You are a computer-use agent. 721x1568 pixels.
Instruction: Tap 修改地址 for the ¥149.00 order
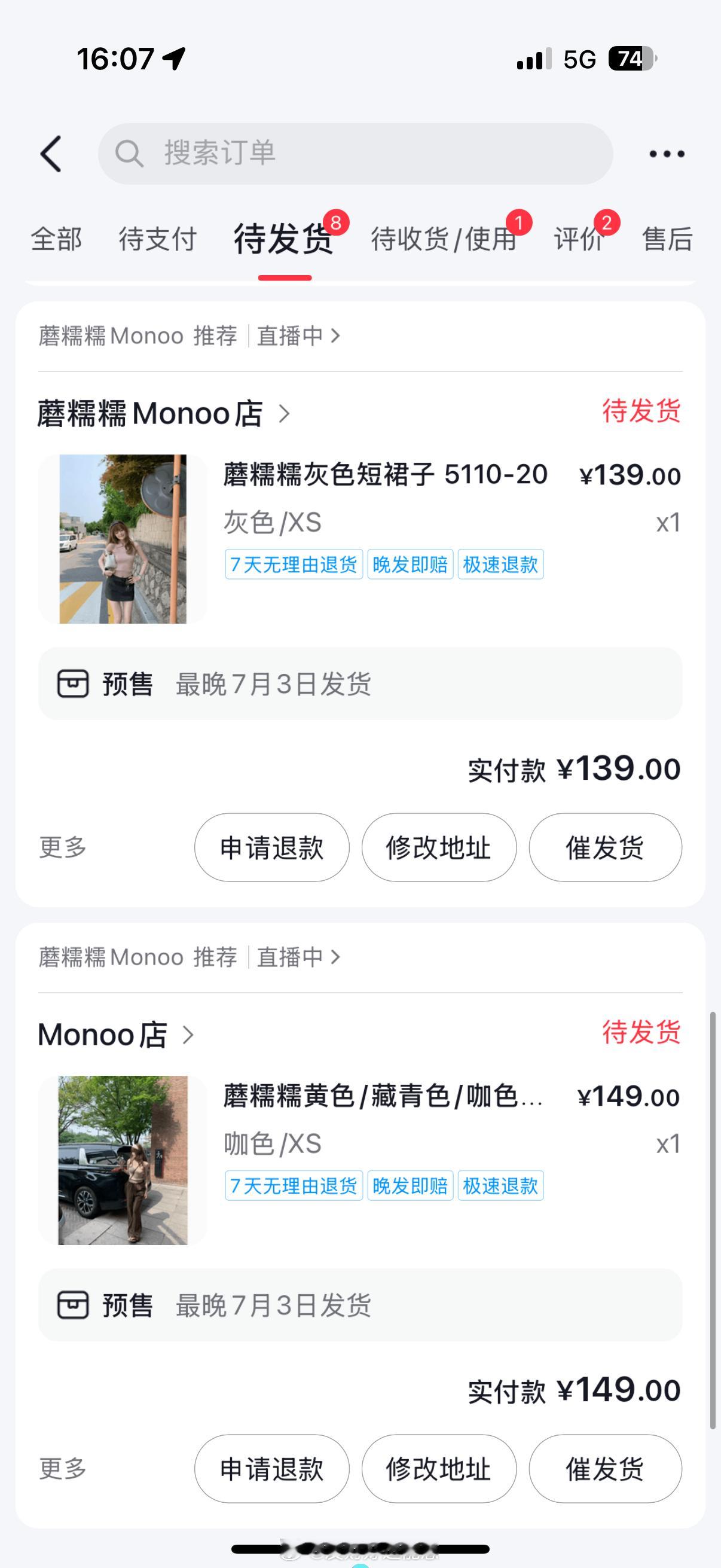pyautogui.click(x=439, y=1469)
